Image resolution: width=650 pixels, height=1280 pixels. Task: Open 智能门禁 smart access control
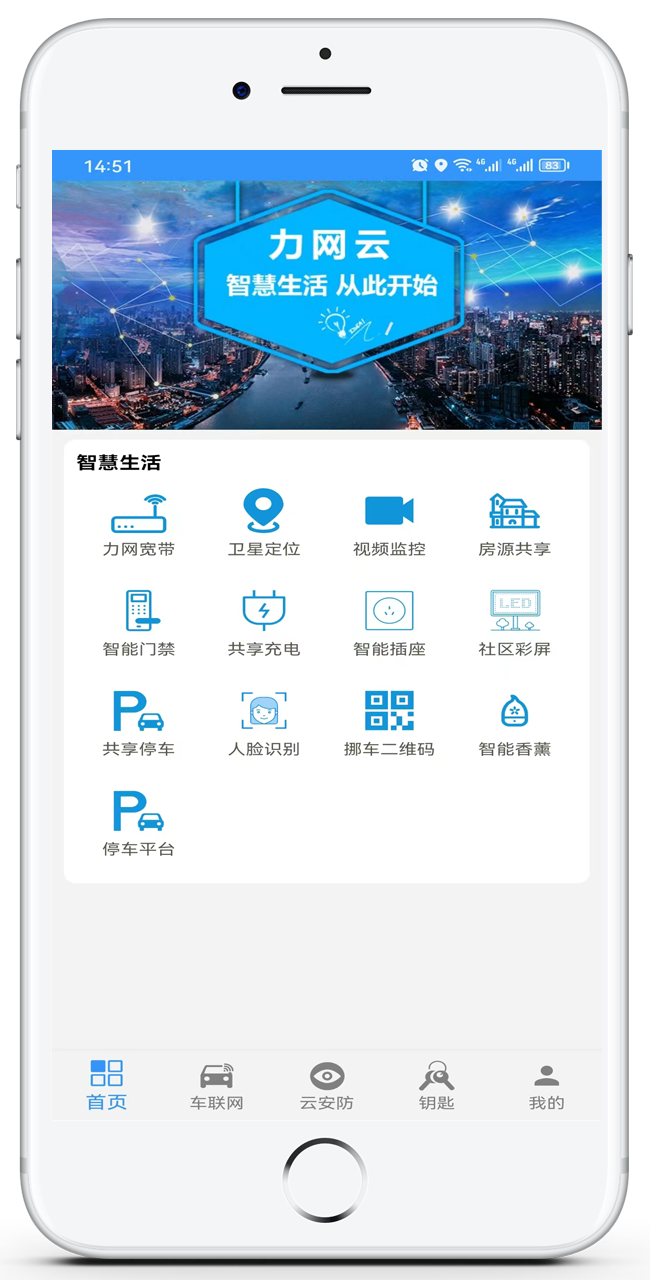click(x=138, y=624)
